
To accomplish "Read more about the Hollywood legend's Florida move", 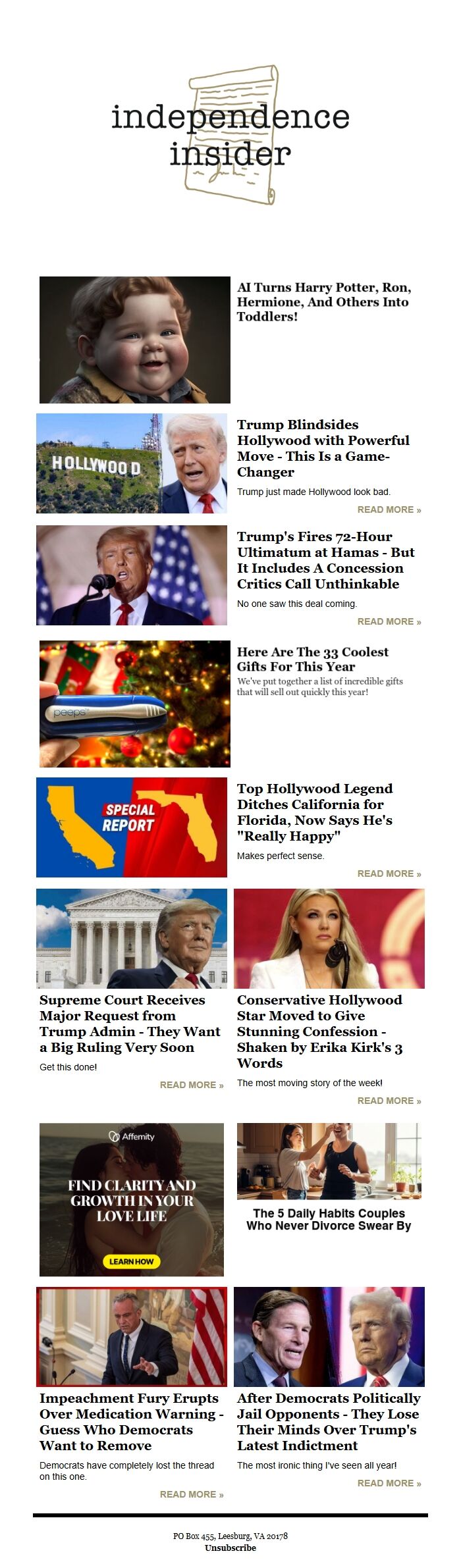I will coord(389,874).
